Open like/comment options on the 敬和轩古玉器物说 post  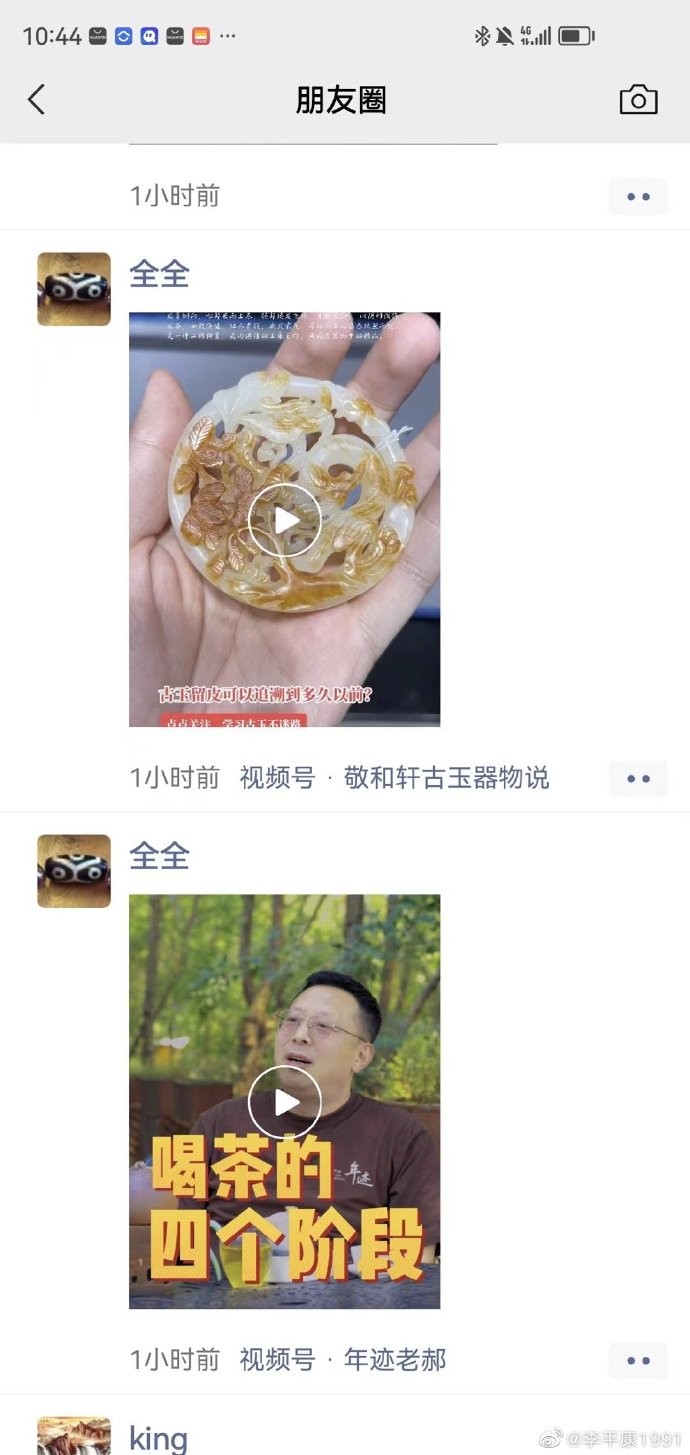638,778
